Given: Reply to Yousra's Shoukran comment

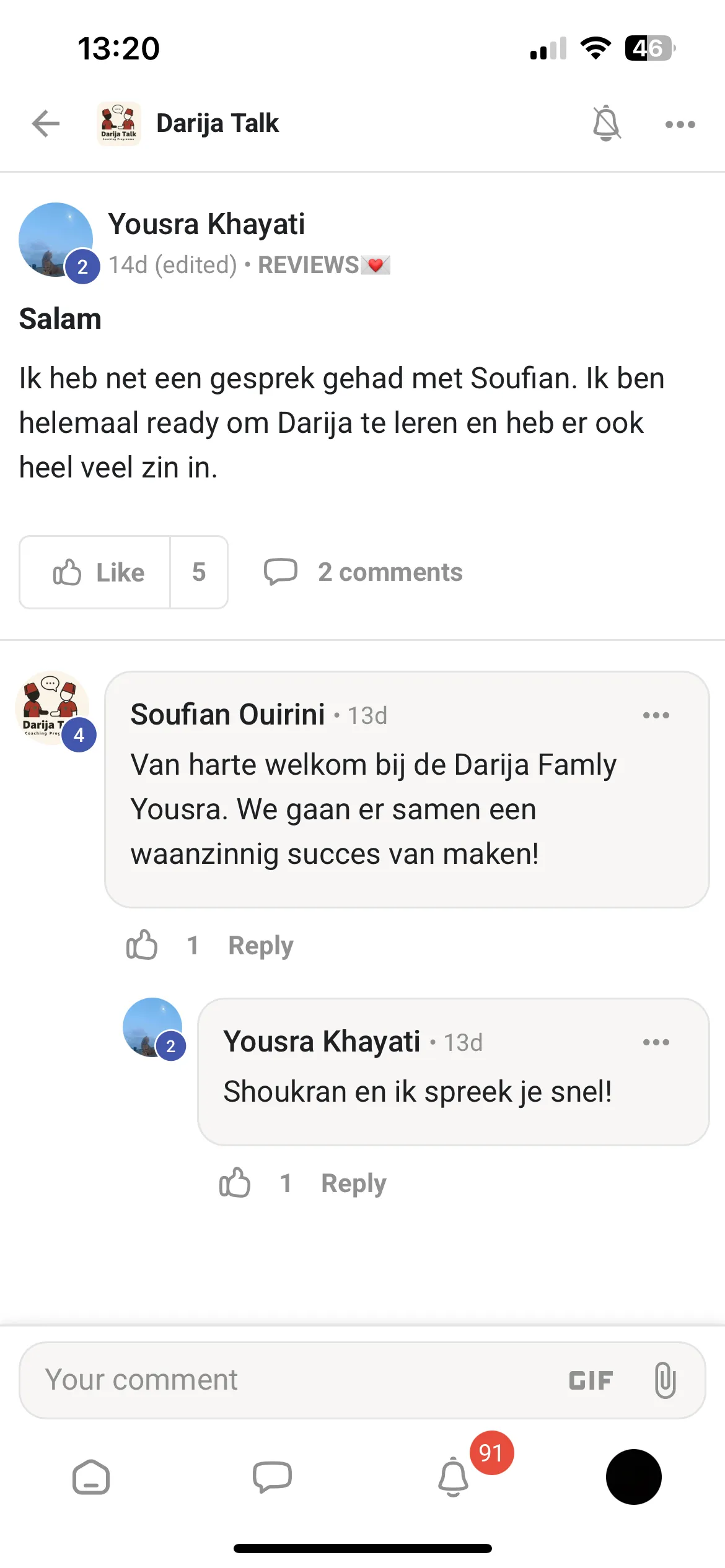Looking at the screenshot, I should (x=353, y=1183).
